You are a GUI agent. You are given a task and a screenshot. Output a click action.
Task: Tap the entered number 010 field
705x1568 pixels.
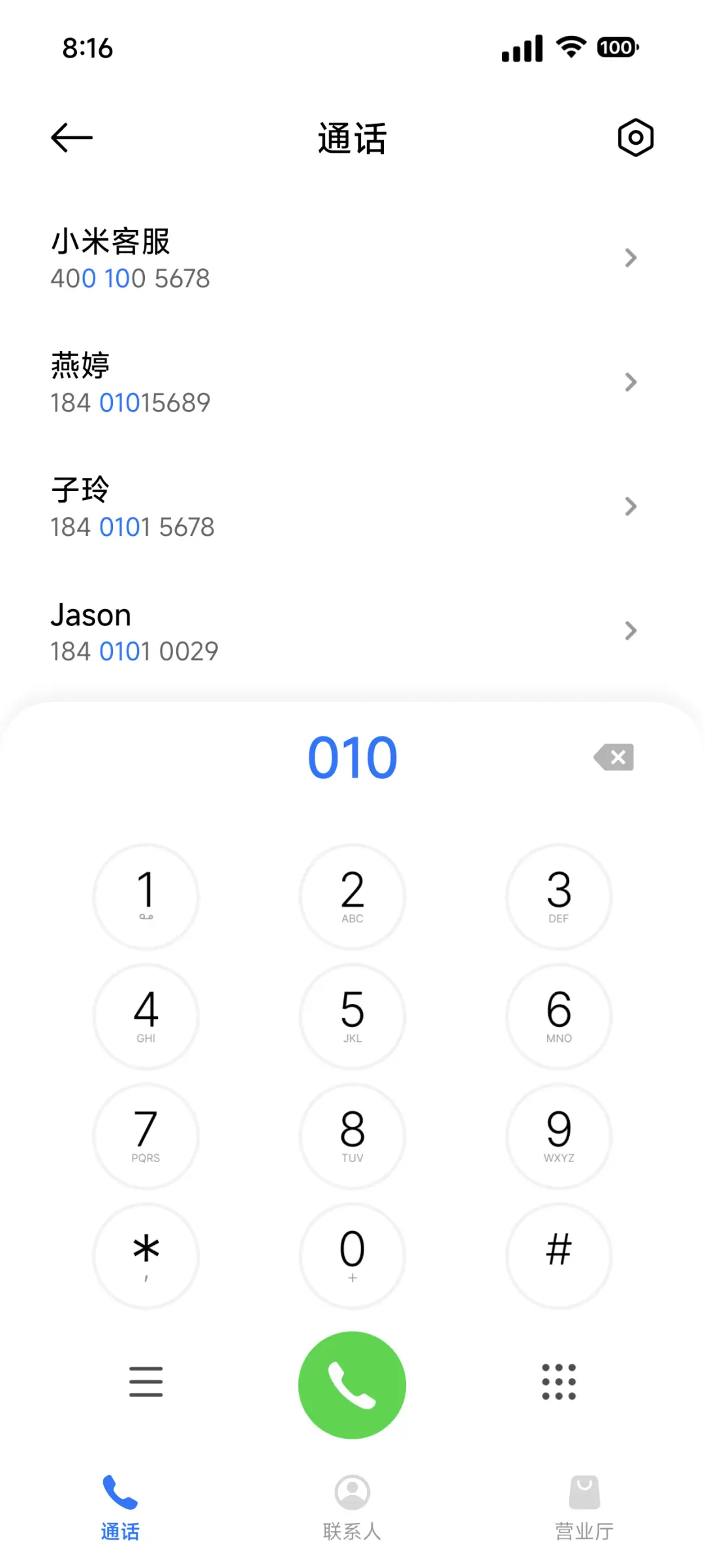coord(352,756)
